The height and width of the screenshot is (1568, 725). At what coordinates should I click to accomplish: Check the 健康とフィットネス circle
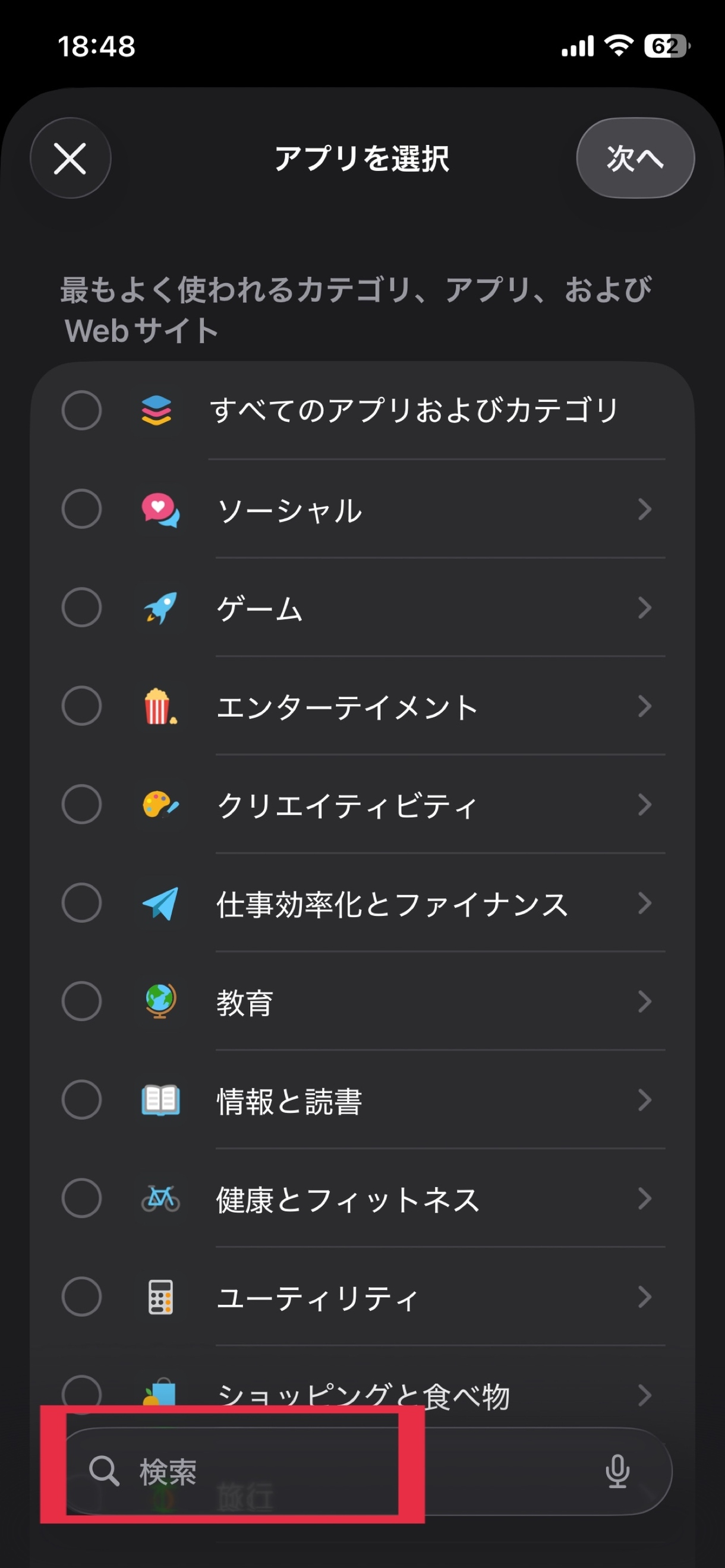click(81, 1199)
